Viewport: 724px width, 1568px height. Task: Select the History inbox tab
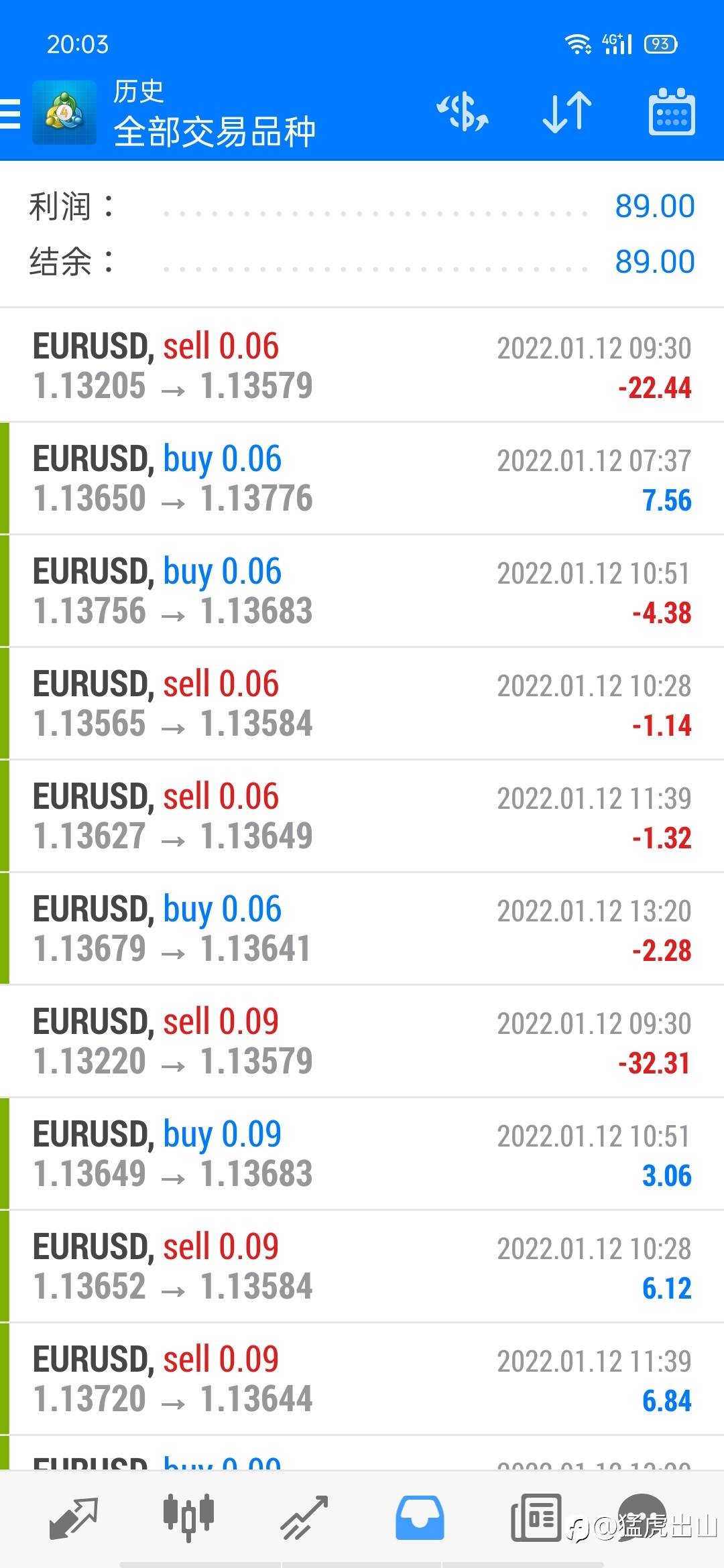pyautogui.click(x=420, y=1518)
